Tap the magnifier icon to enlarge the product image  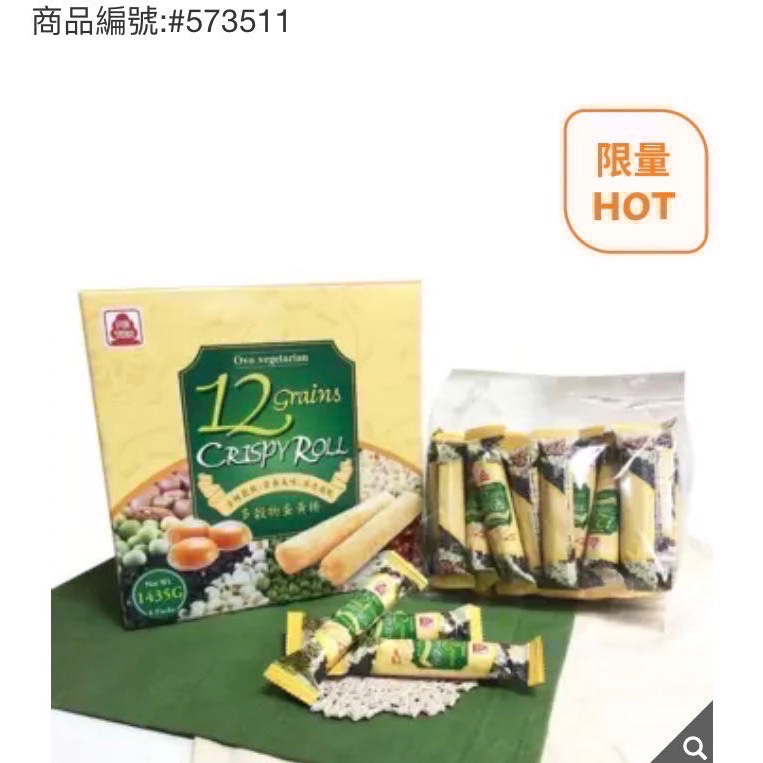(692, 745)
